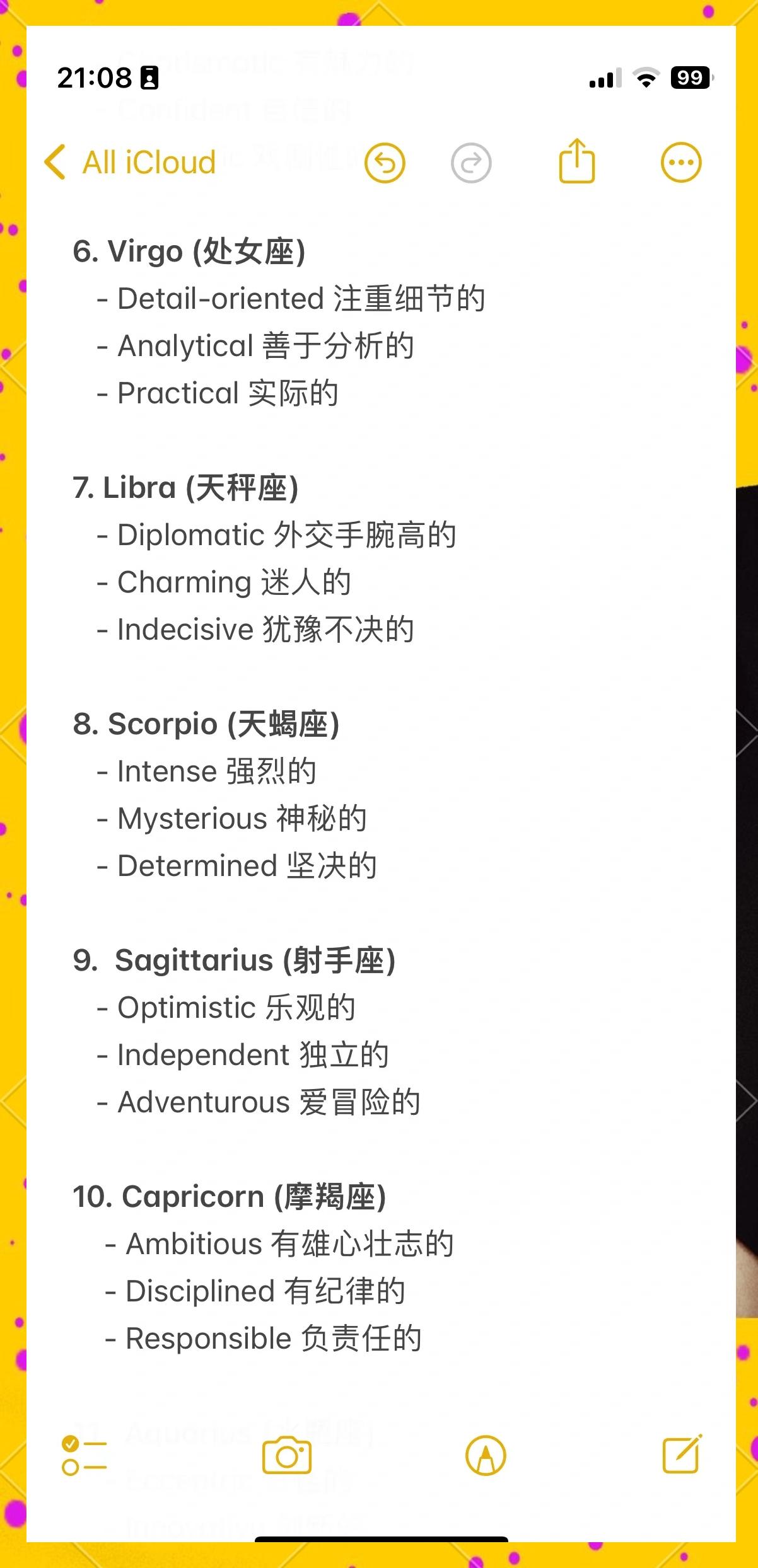758x1568 pixels.
Task: Tap the redo arrow icon
Action: 471,163
